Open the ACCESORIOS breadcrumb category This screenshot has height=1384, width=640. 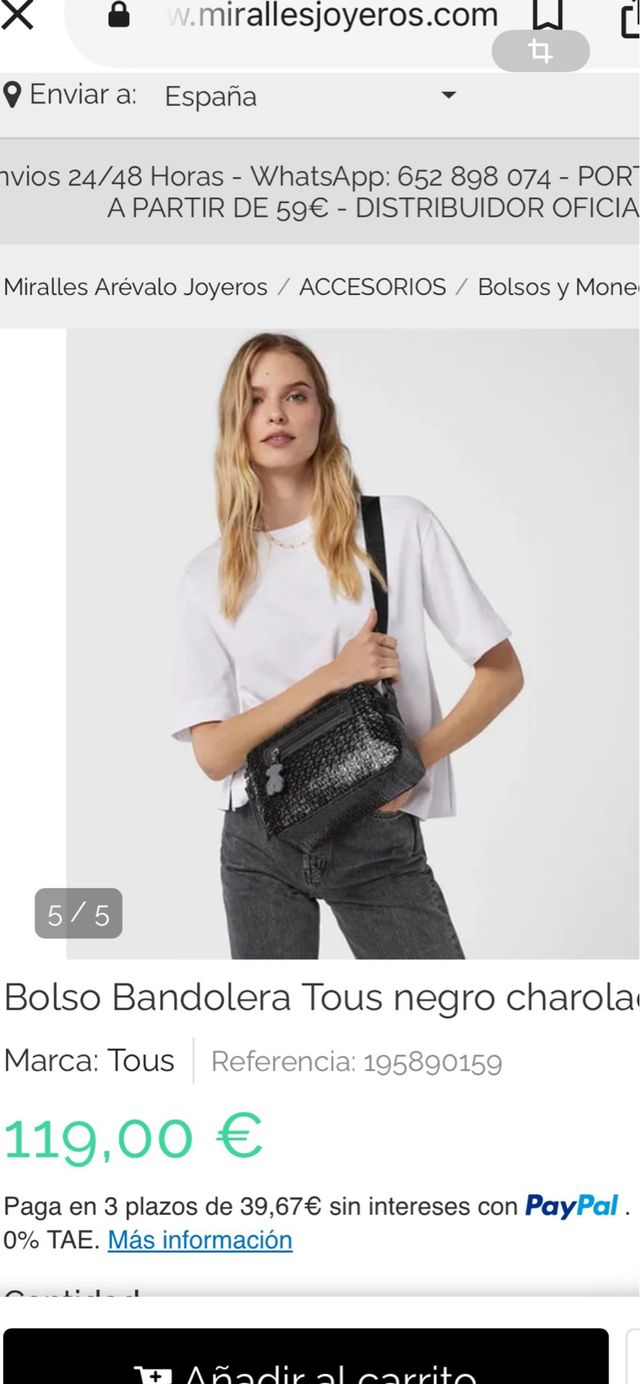click(x=372, y=287)
